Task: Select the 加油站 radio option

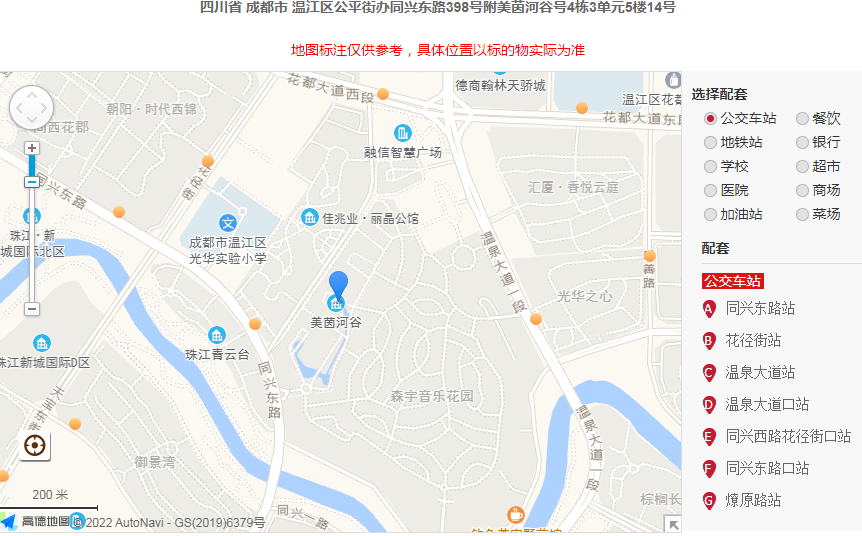Action: click(x=710, y=214)
